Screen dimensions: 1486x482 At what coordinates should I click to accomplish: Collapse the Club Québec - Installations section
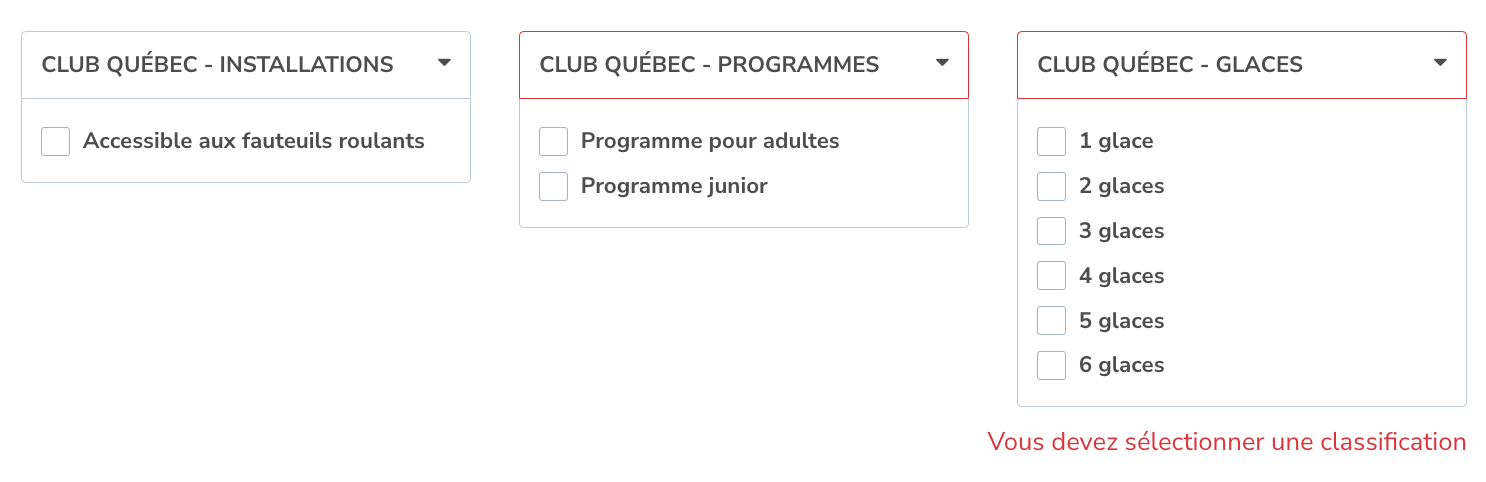point(445,64)
